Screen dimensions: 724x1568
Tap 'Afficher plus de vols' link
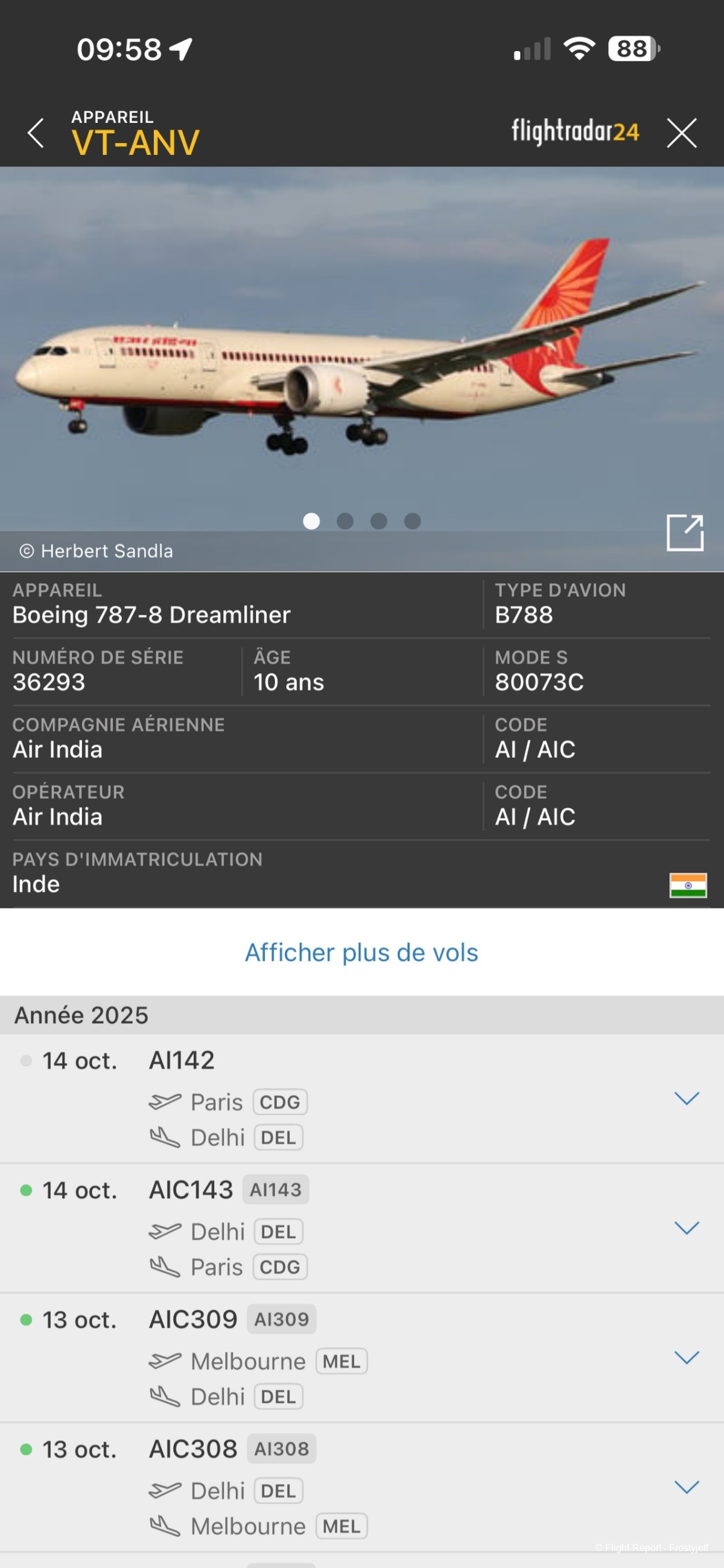(x=361, y=952)
